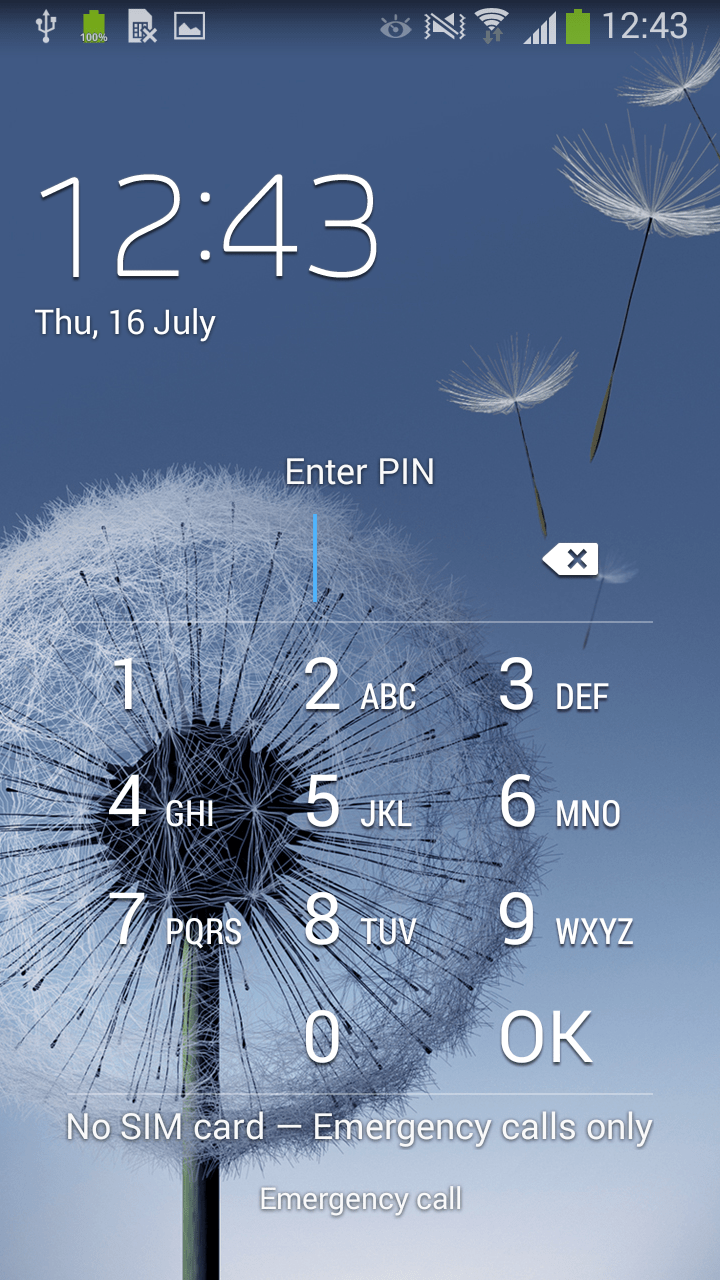The image size is (720, 1280).
Task: Enter digit 2 ABC on the keypad
Action: [x=359, y=687]
